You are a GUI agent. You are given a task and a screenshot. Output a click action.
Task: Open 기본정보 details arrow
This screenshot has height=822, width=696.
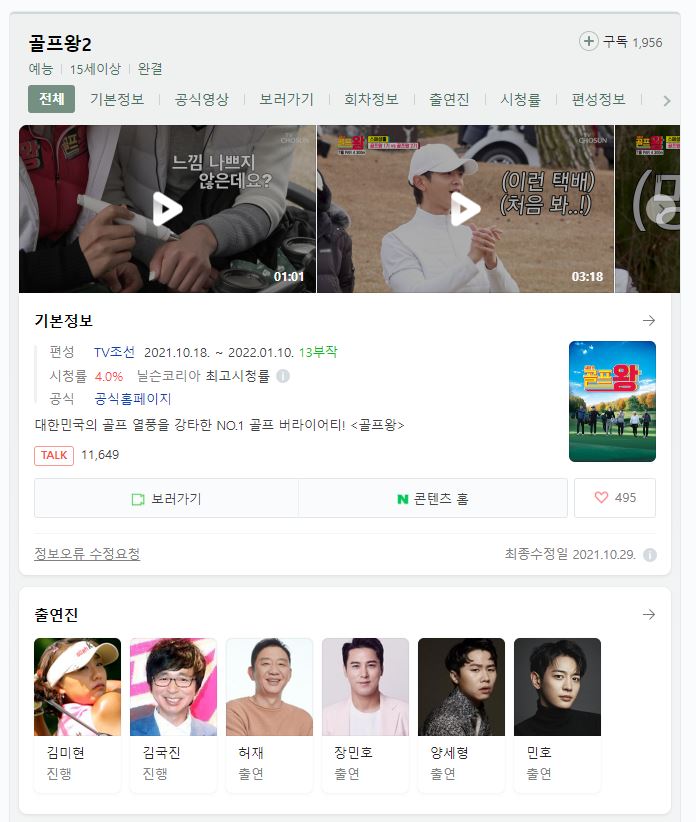[x=649, y=321]
